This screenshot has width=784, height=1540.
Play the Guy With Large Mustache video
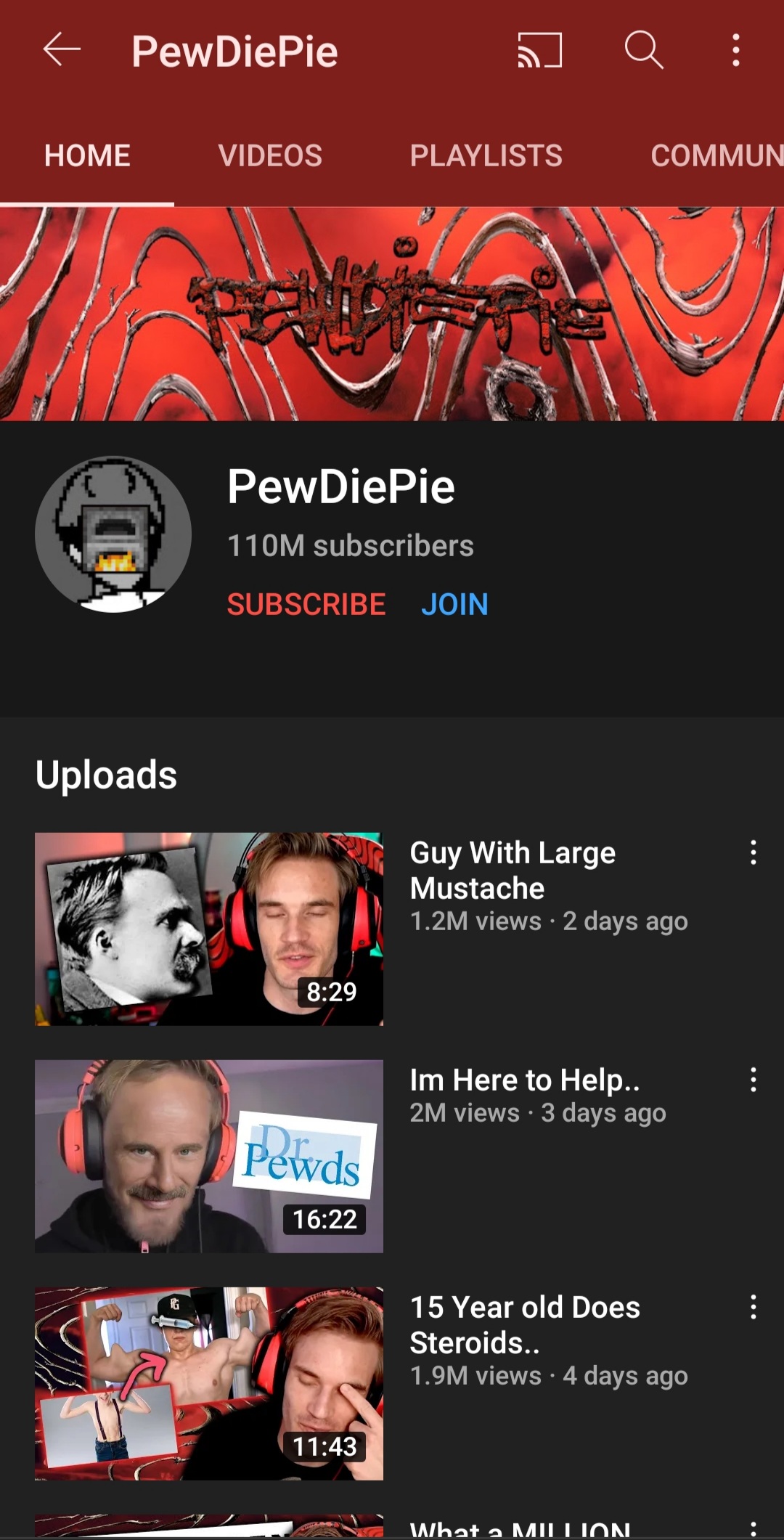point(209,929)
